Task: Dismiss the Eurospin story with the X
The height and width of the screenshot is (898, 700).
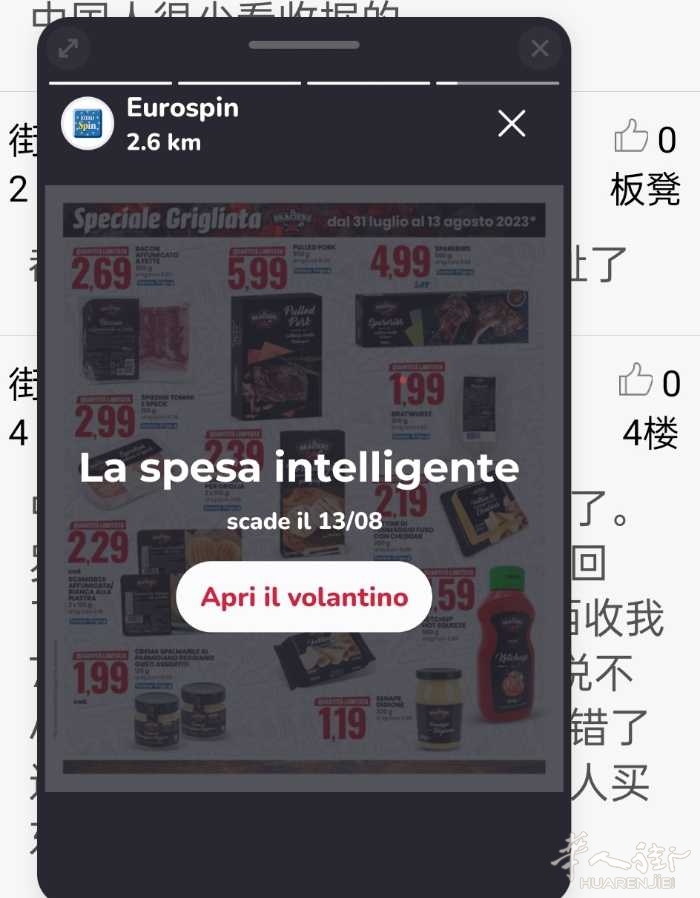Action: click(x=511, y=124)
